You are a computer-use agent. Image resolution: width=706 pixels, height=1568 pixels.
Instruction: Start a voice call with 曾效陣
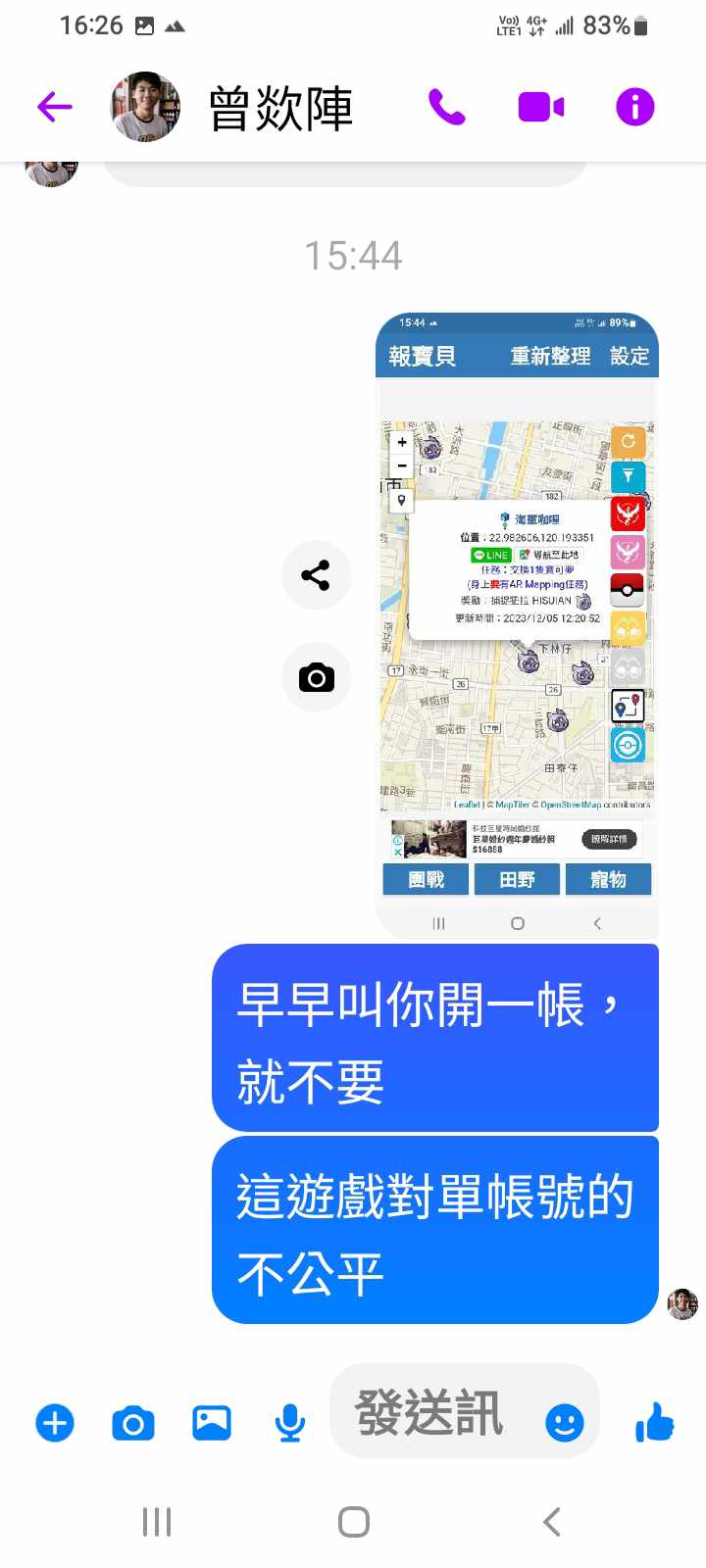(x=446, y=107)
